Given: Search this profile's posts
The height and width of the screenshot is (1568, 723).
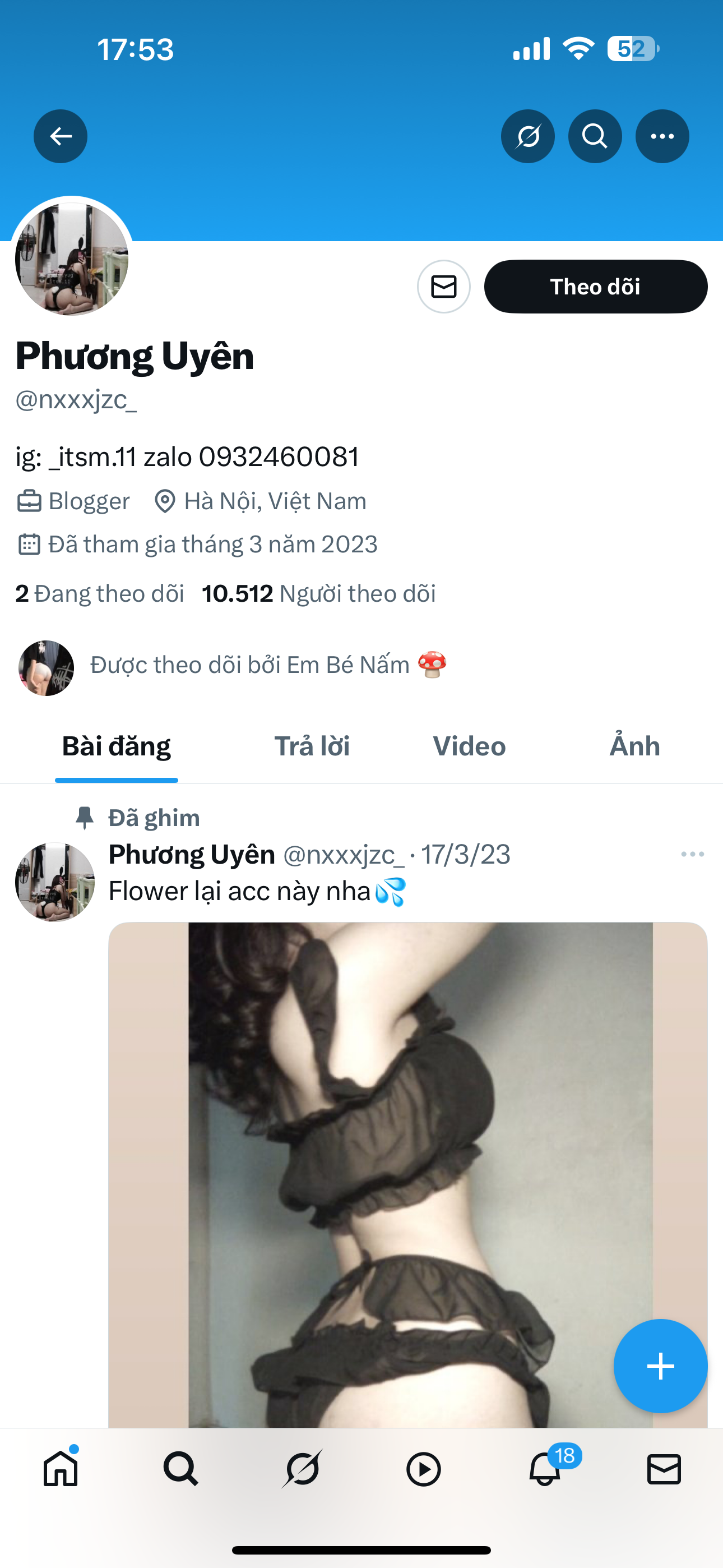Looking at the screenshot, I should tap(595, 136).
